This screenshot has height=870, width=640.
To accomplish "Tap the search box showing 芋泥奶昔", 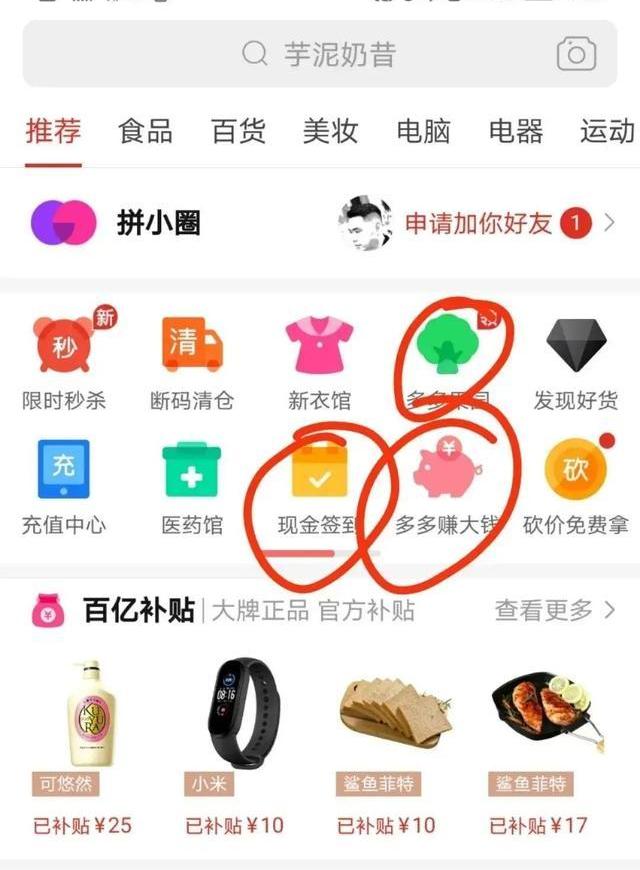I will pyautogui.click(x=300, y=54).
